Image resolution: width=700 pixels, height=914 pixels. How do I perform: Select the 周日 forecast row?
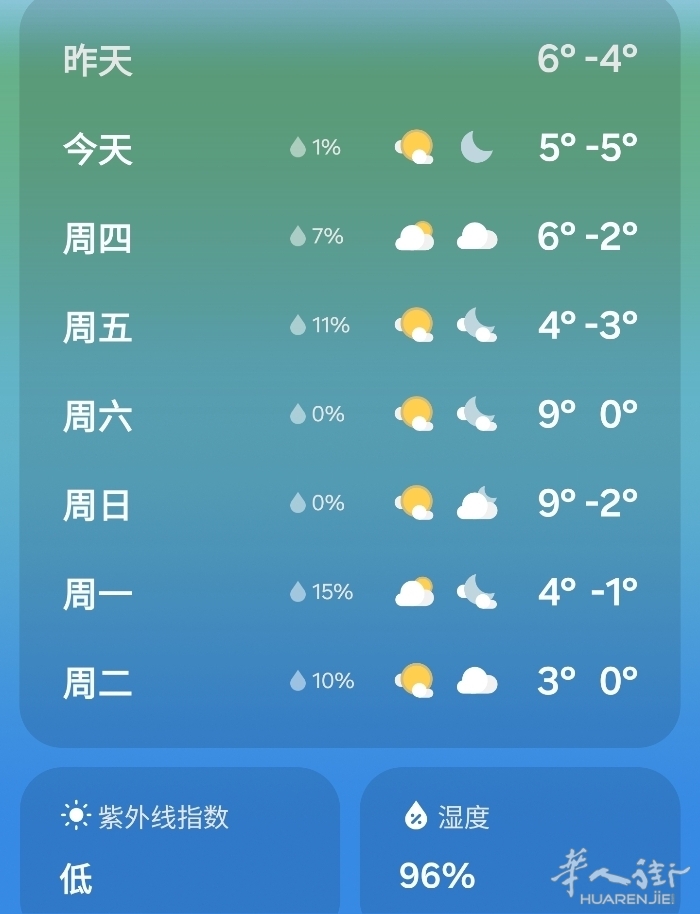[350, 503]
